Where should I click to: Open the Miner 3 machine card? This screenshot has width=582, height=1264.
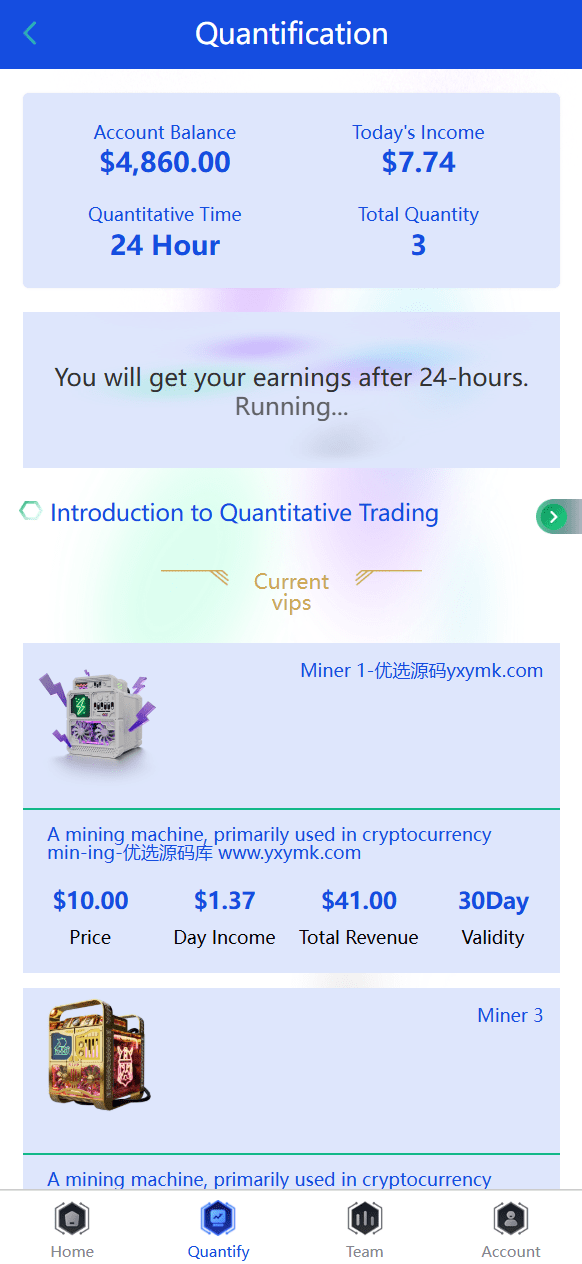[x=291, y=1088]
